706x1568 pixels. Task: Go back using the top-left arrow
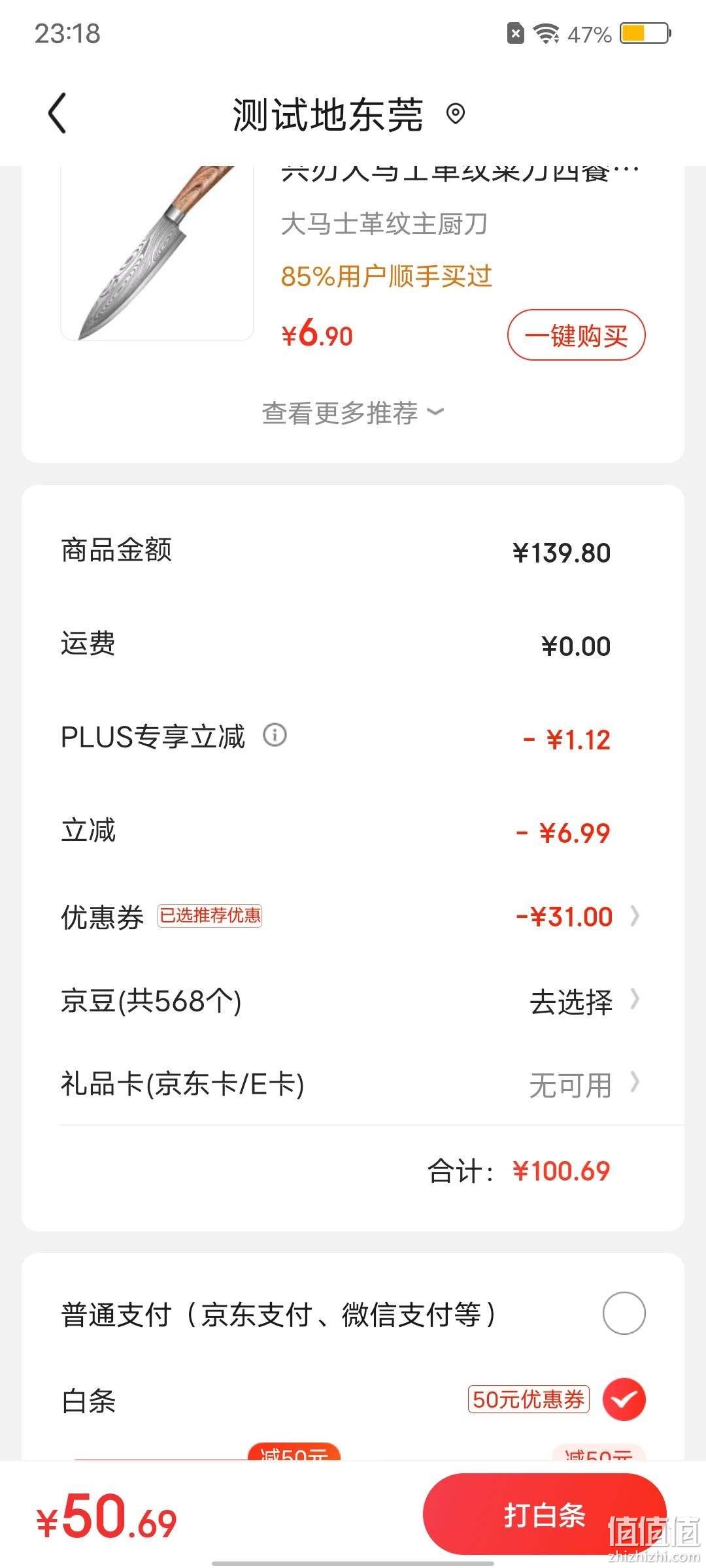click(x=58, y=114)
